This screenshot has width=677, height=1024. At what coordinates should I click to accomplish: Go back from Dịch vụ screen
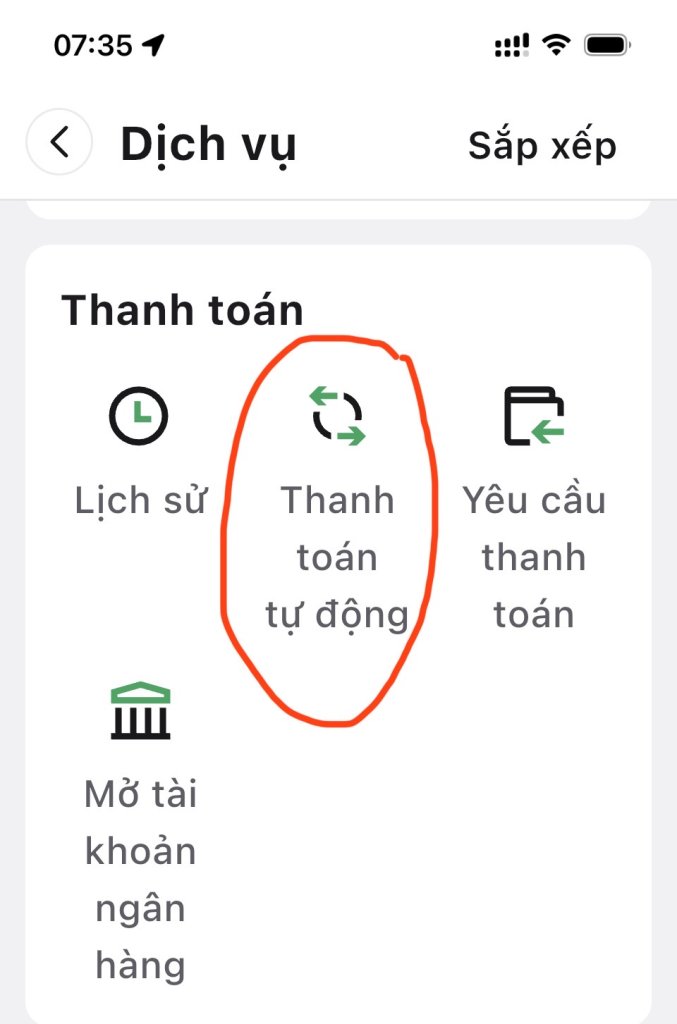click(x=59, y=143)
